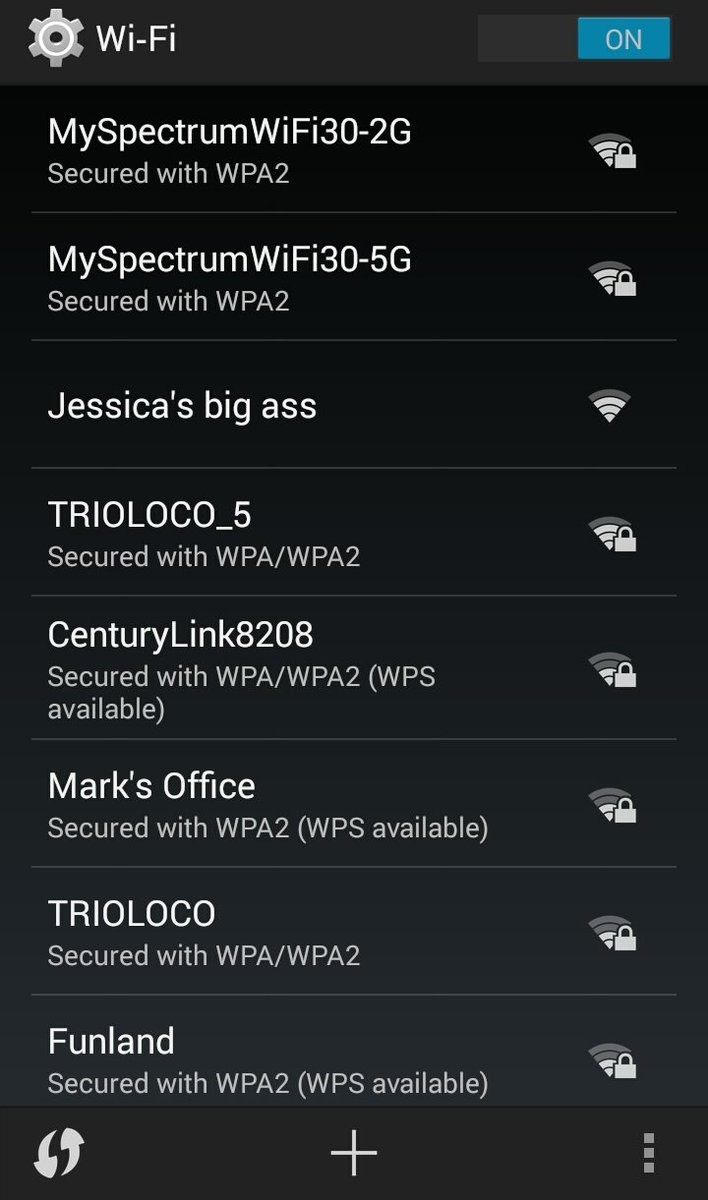
Task: Go back via the Wi-Fi settings gear
Action: [56, 40]
